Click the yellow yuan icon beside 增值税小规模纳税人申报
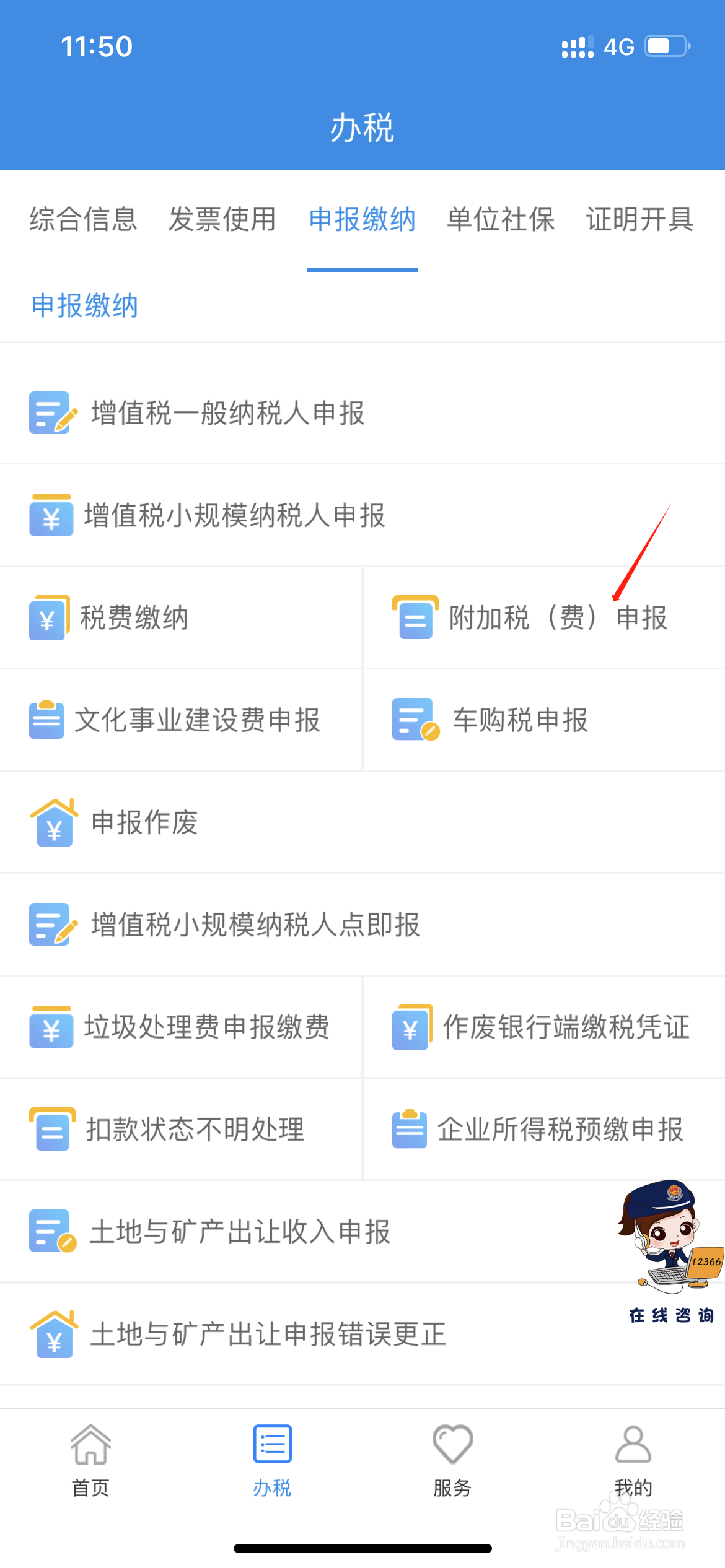725x1568 pixels. click(x=51, y=515)
